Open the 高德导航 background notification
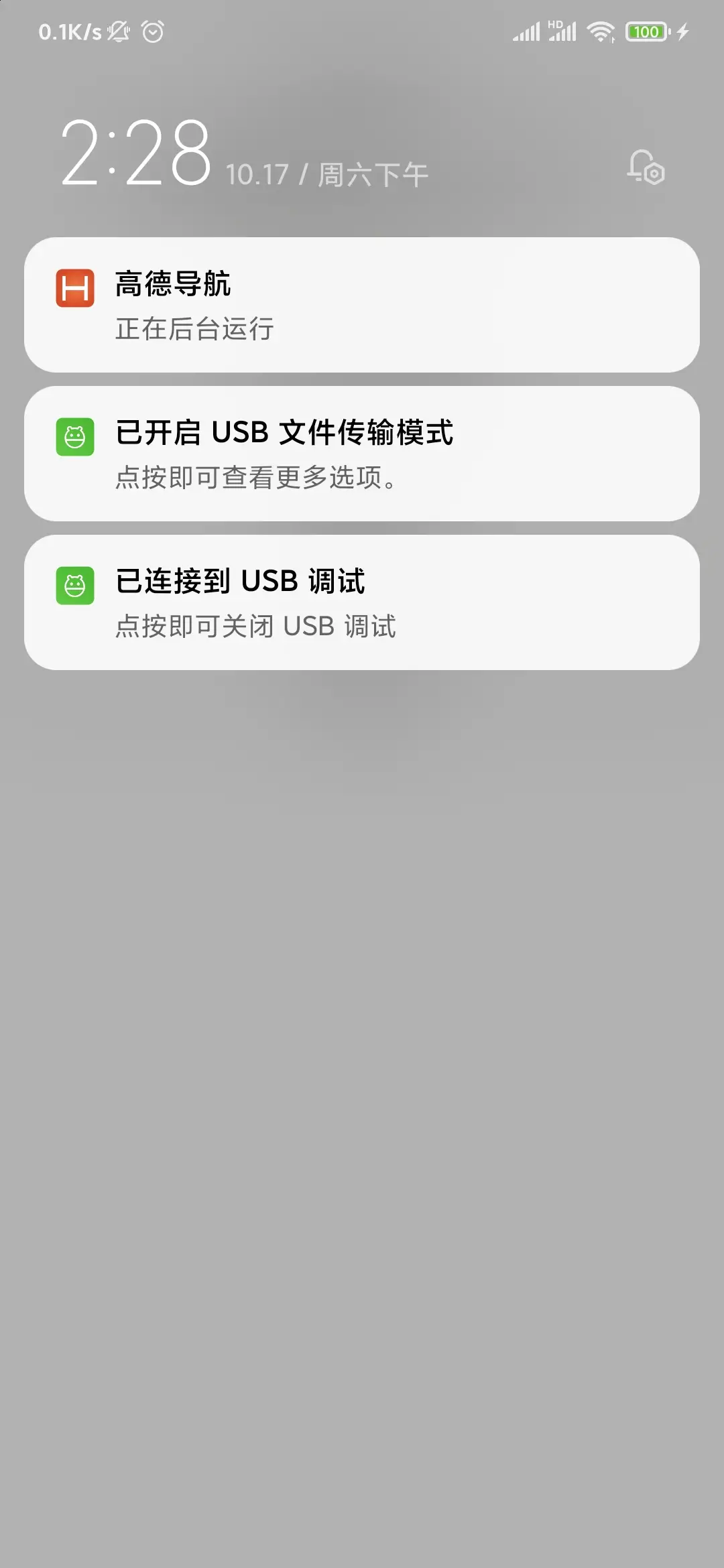 (362, 305)
